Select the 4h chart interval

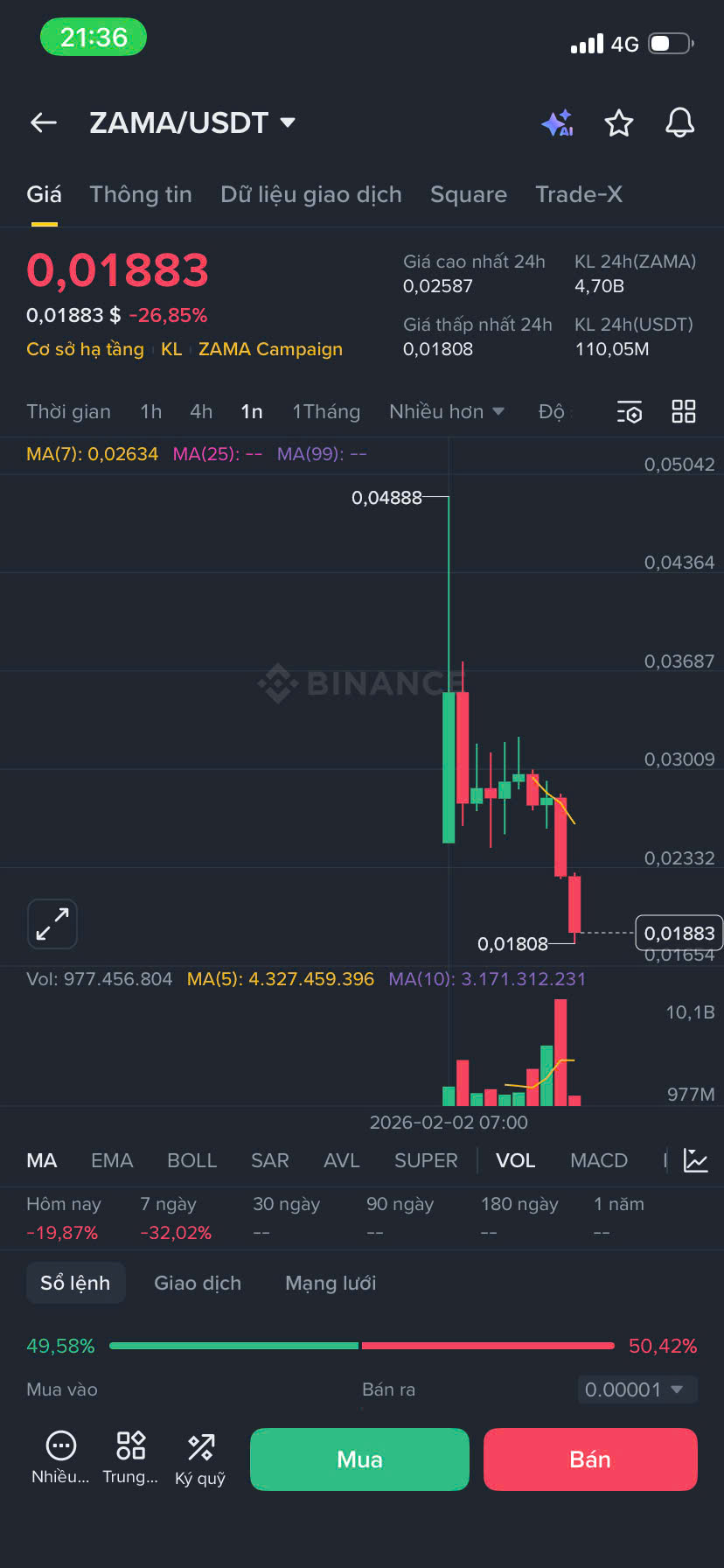tap(201, 411)
